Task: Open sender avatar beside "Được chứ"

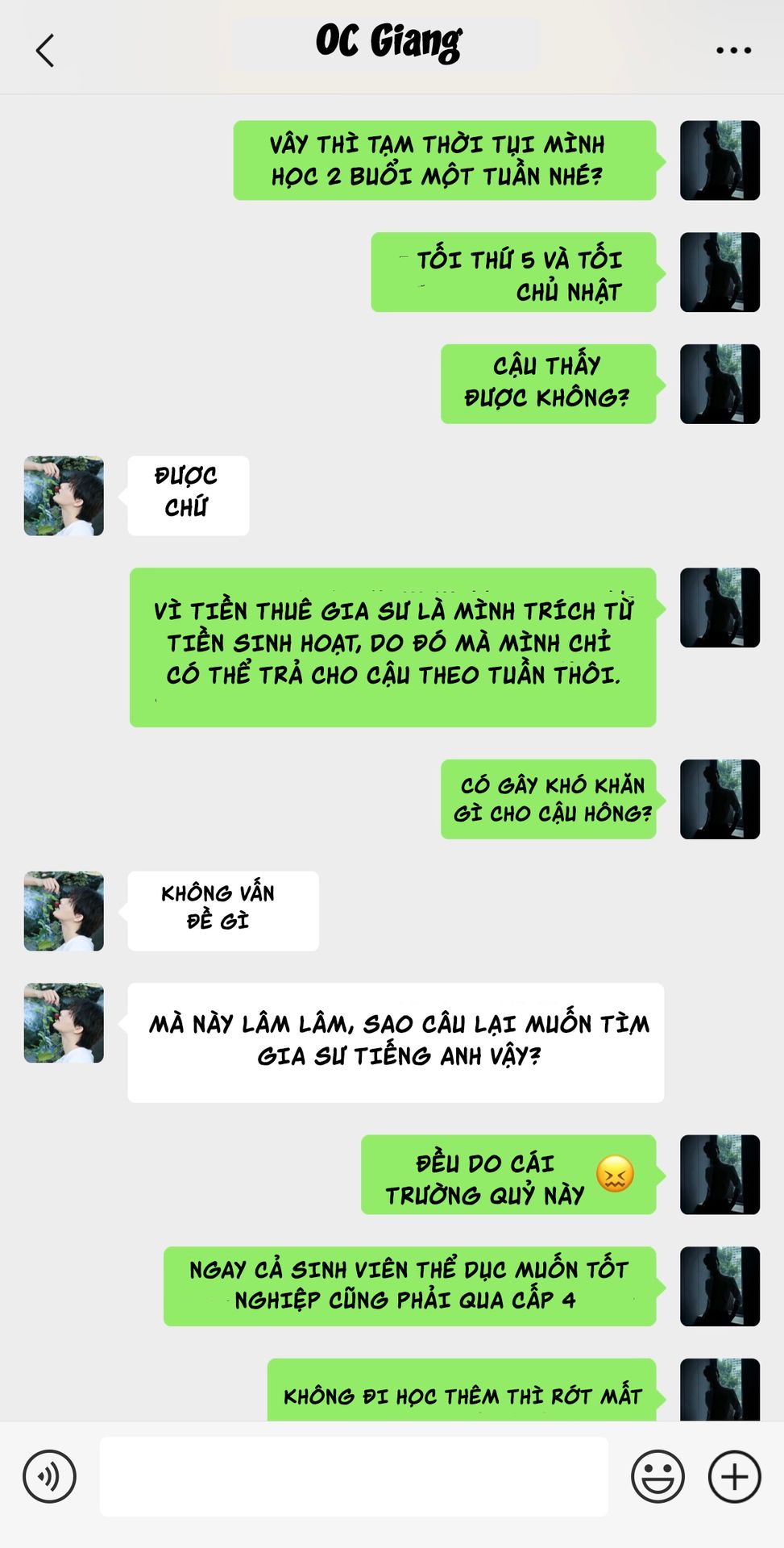Action: tap(64, 496)
